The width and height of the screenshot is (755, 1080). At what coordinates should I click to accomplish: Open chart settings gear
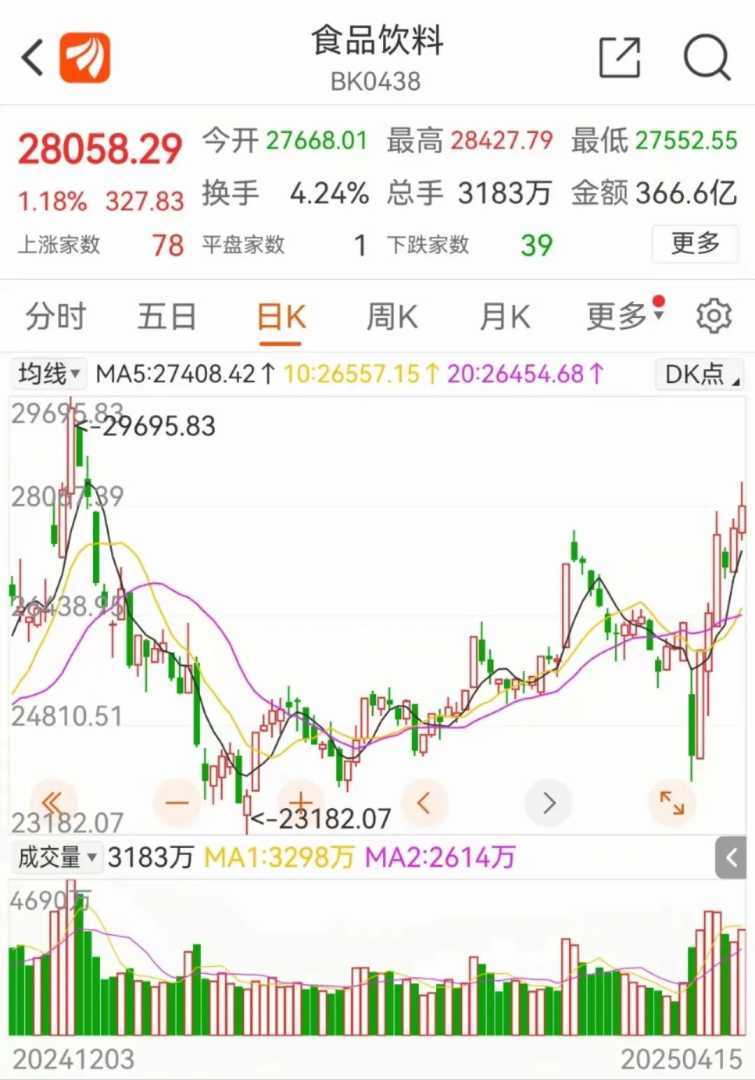tap(713, 316)
